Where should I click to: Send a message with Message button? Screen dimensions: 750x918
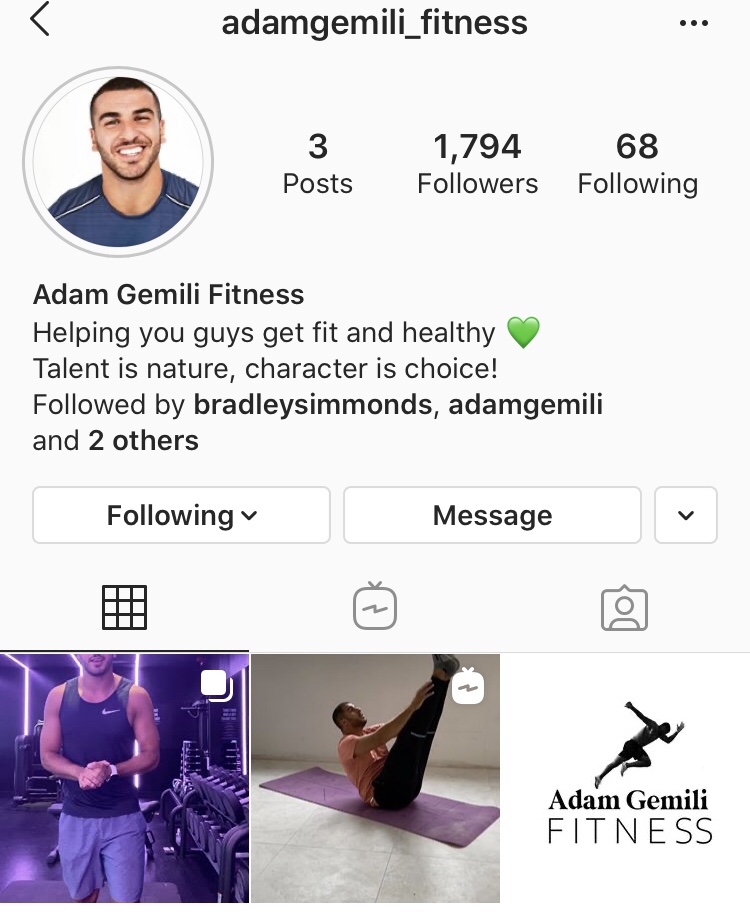point(492,515)
